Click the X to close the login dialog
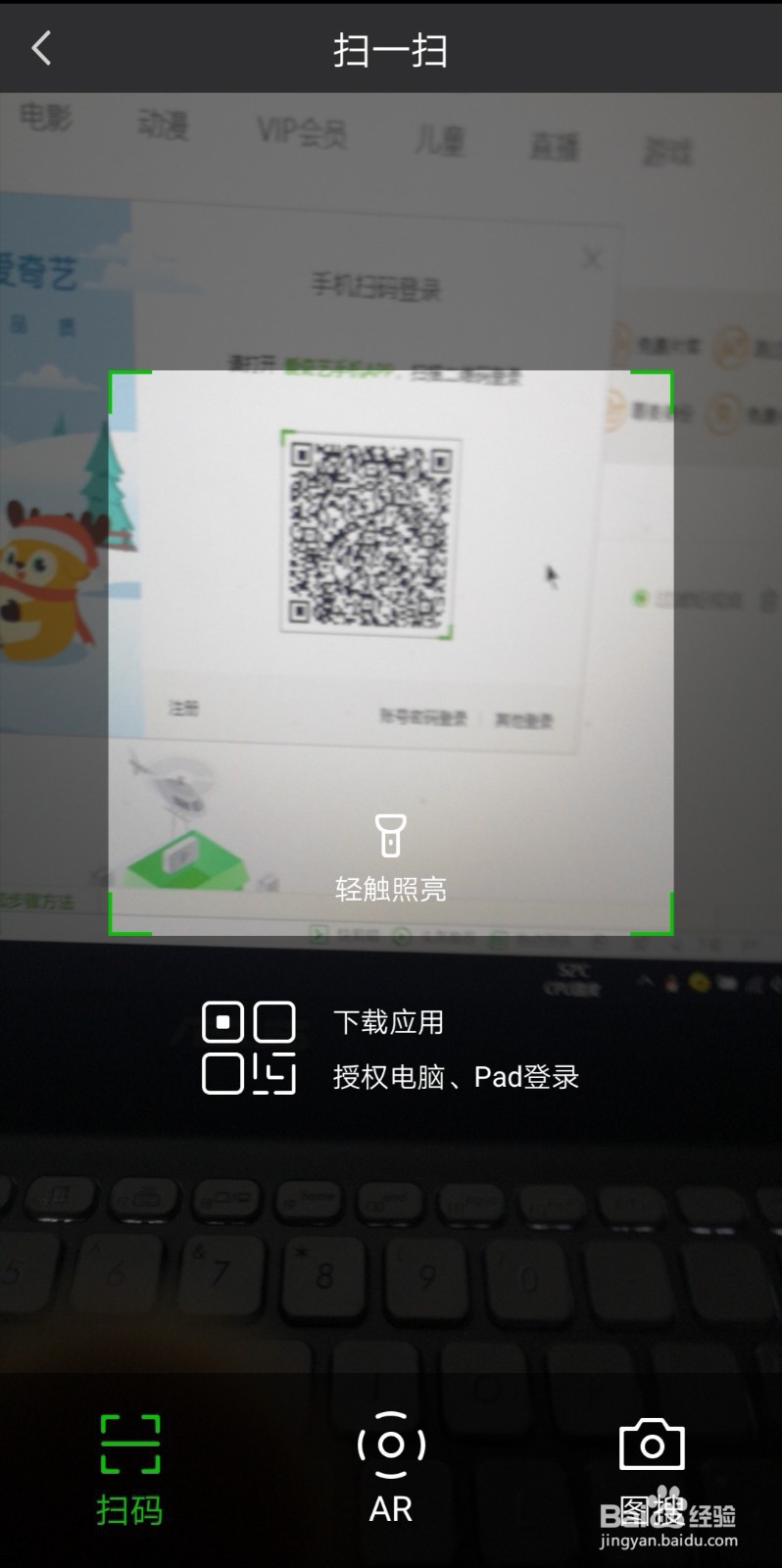Viewport: 782px width, 1568px height. point(592,260)
